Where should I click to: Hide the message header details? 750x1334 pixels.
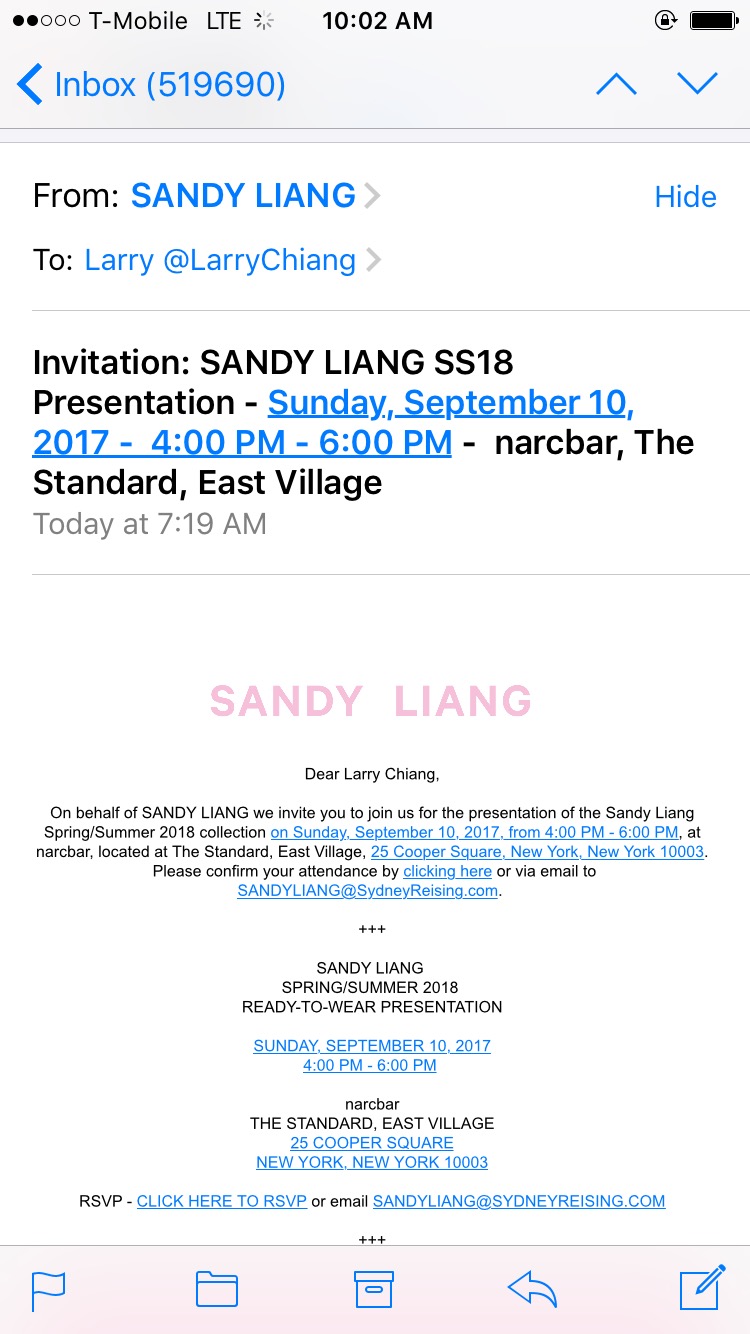click(x=685, y=197)
